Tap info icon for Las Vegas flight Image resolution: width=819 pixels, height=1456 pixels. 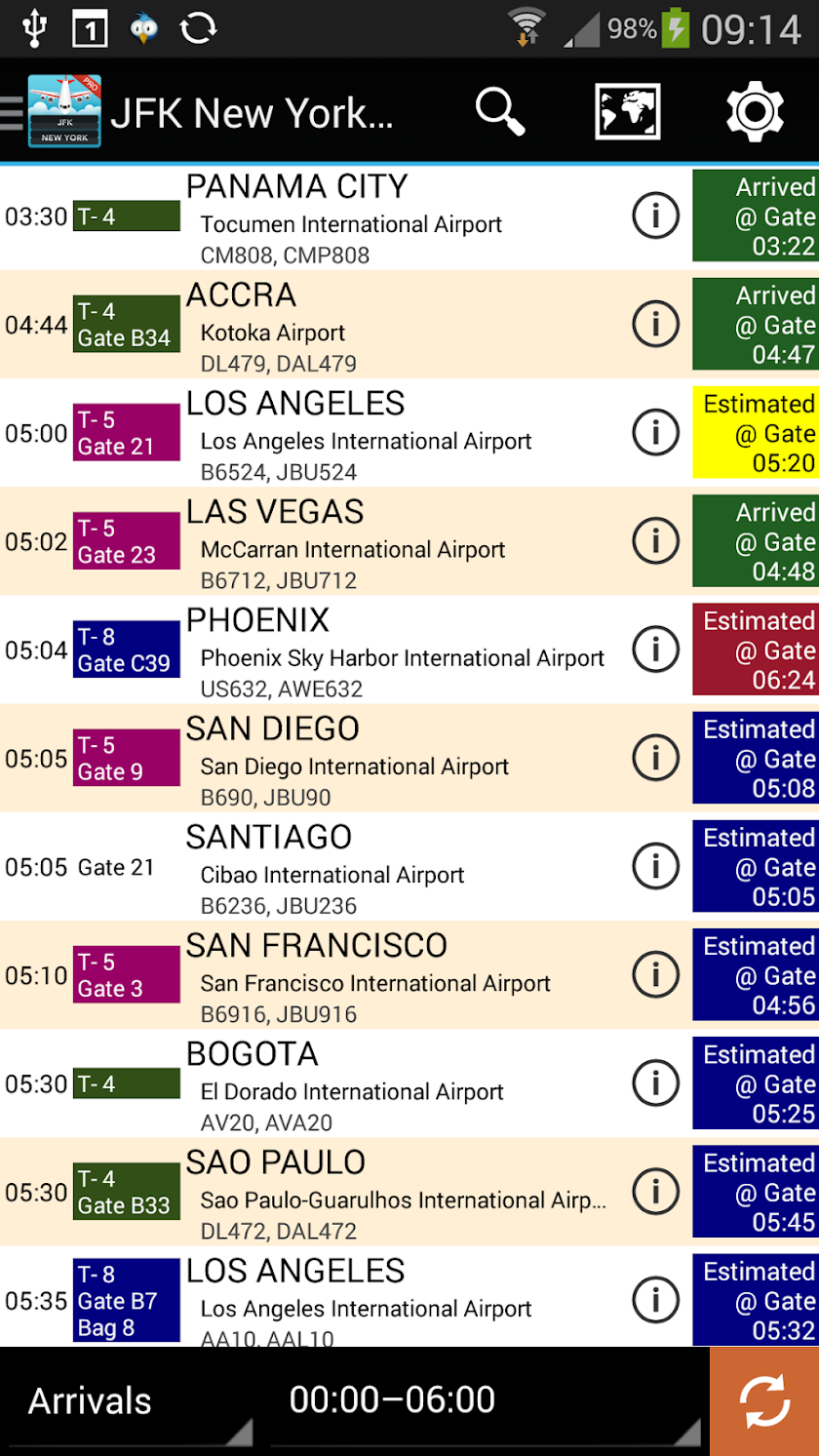(655, 541)
